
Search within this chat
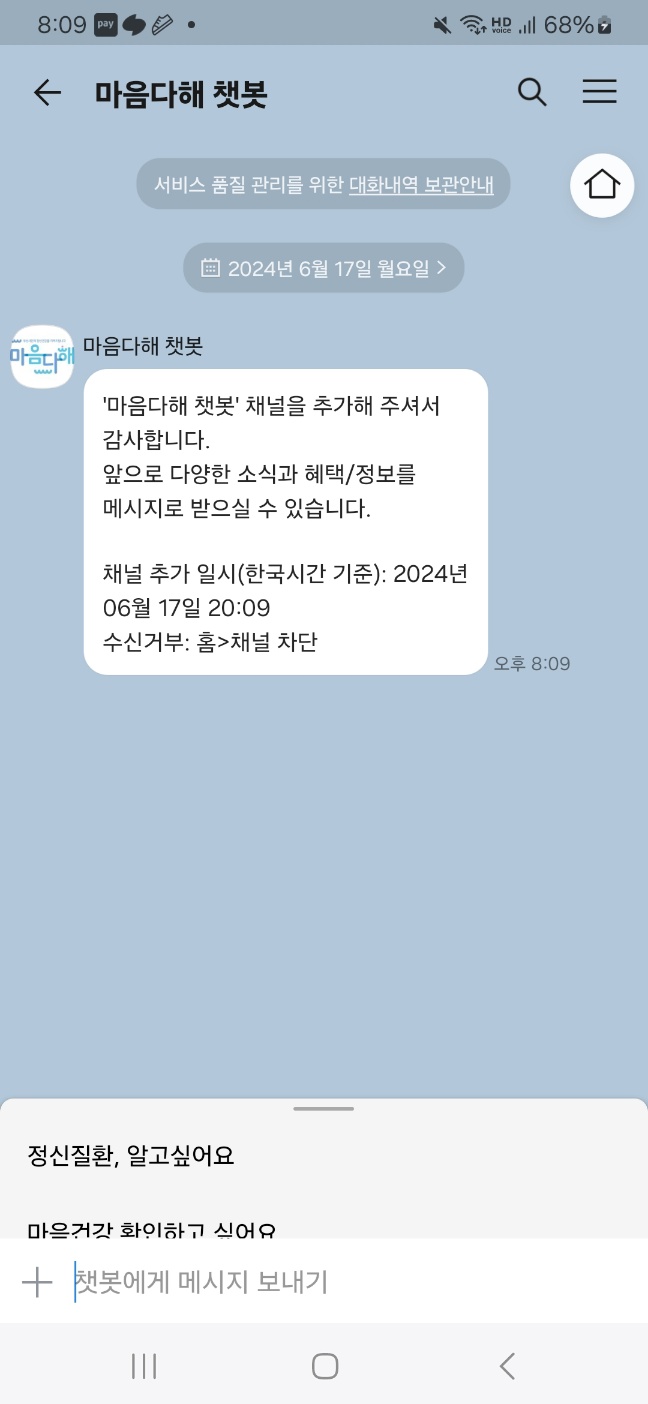tap(532, 92)
